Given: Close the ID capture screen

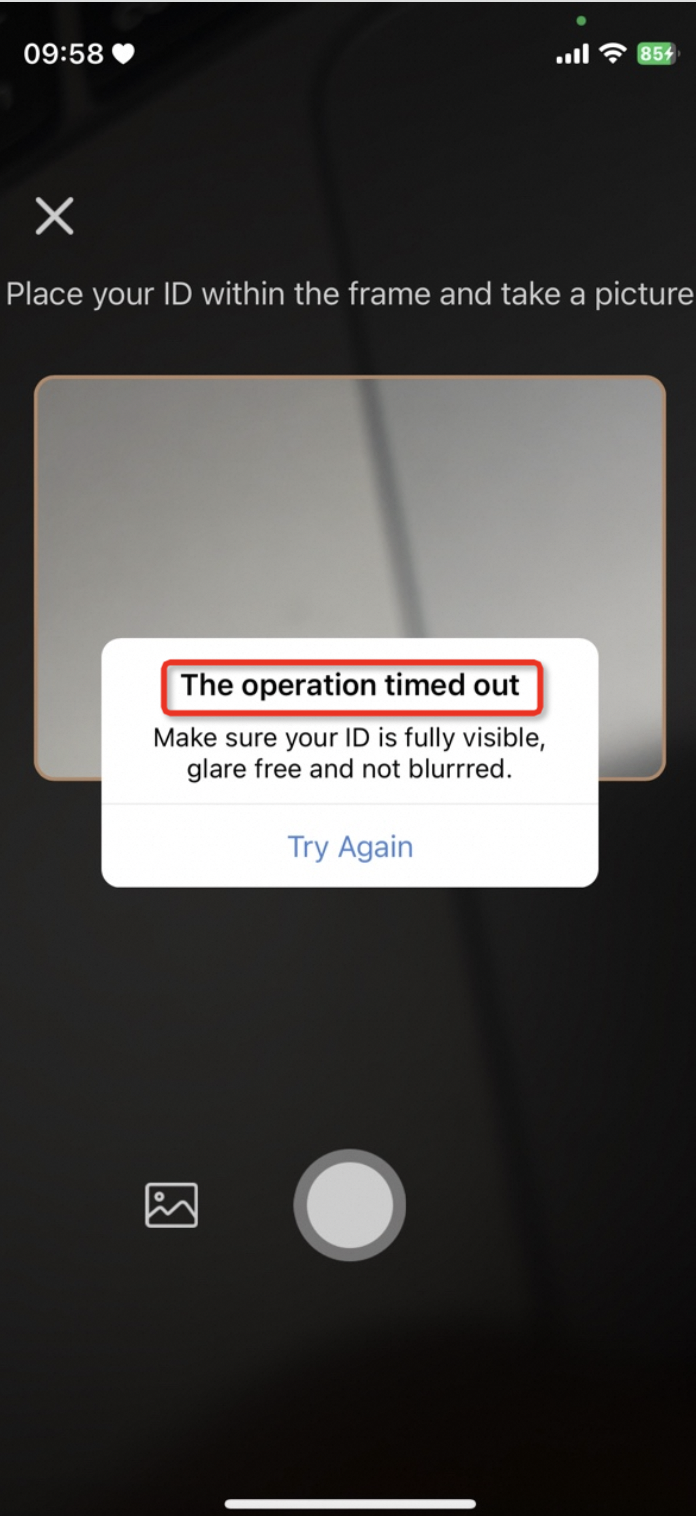Looking at the screenshot, I should (x=55, y=215).
